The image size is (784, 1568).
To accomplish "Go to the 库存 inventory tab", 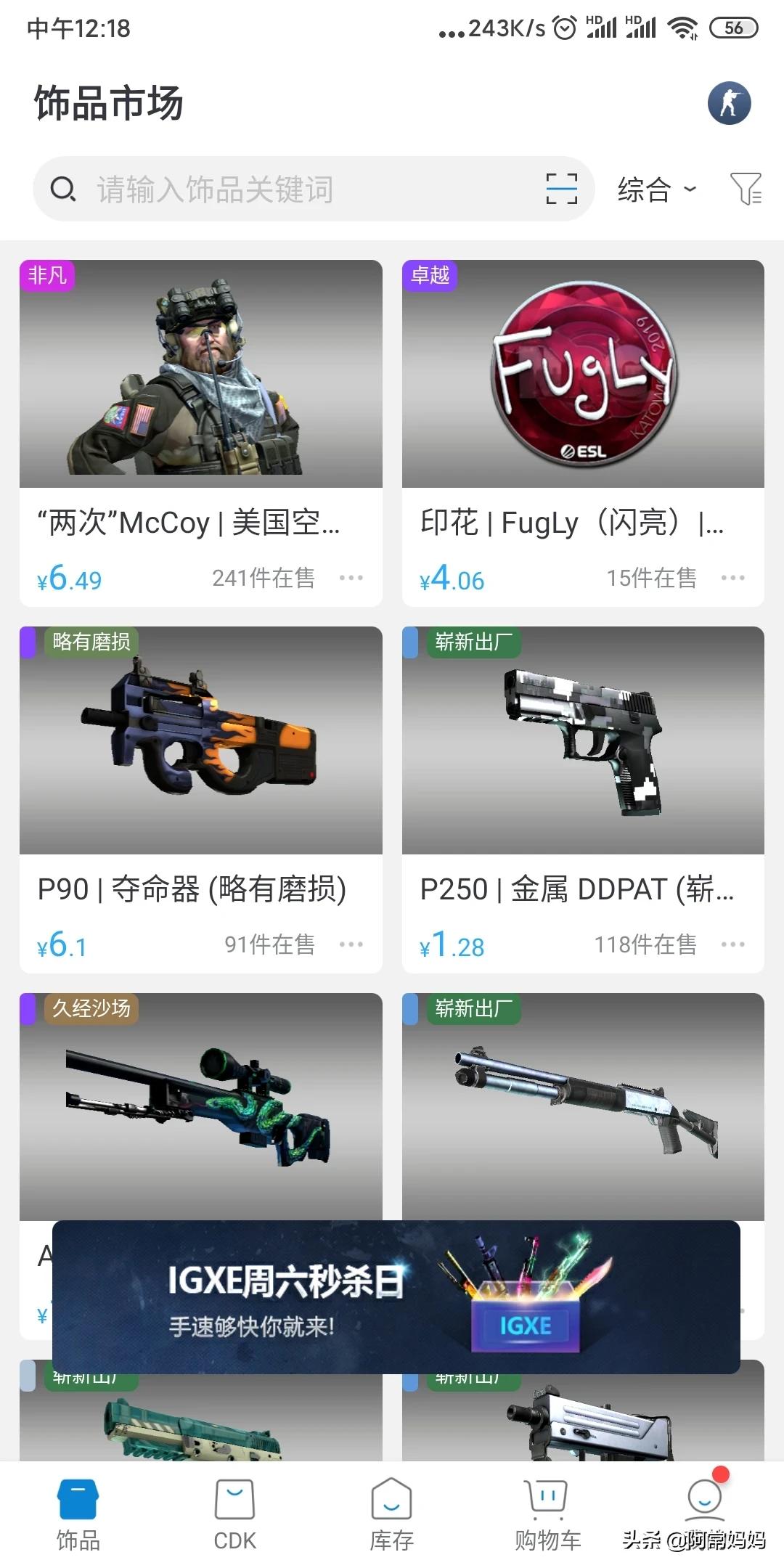I will click(391, 1514).
